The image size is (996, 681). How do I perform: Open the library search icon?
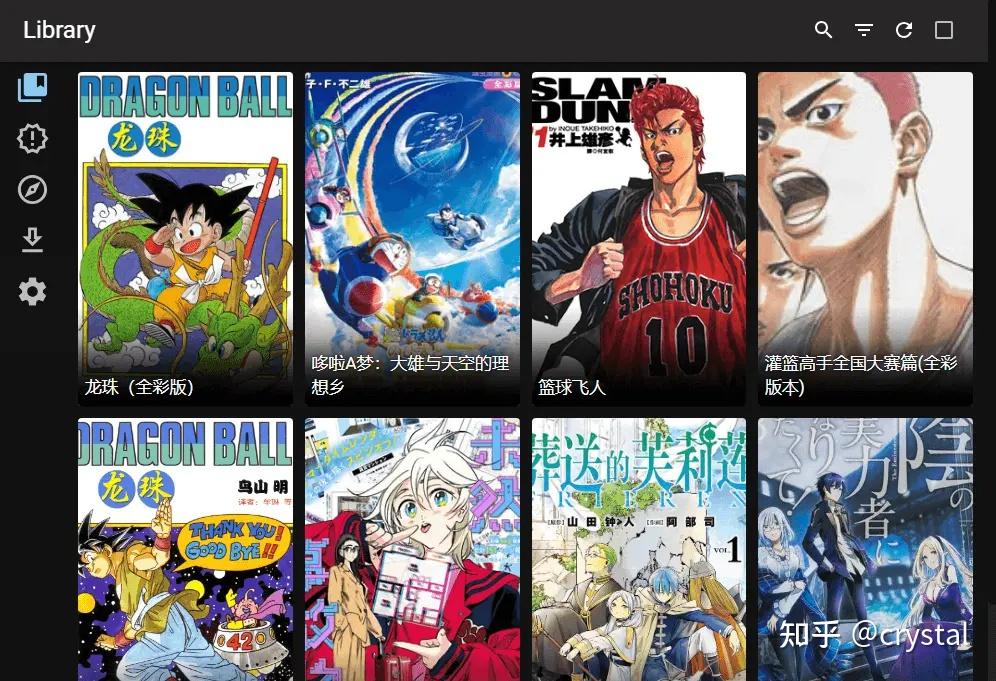click(x=823, y=30)
